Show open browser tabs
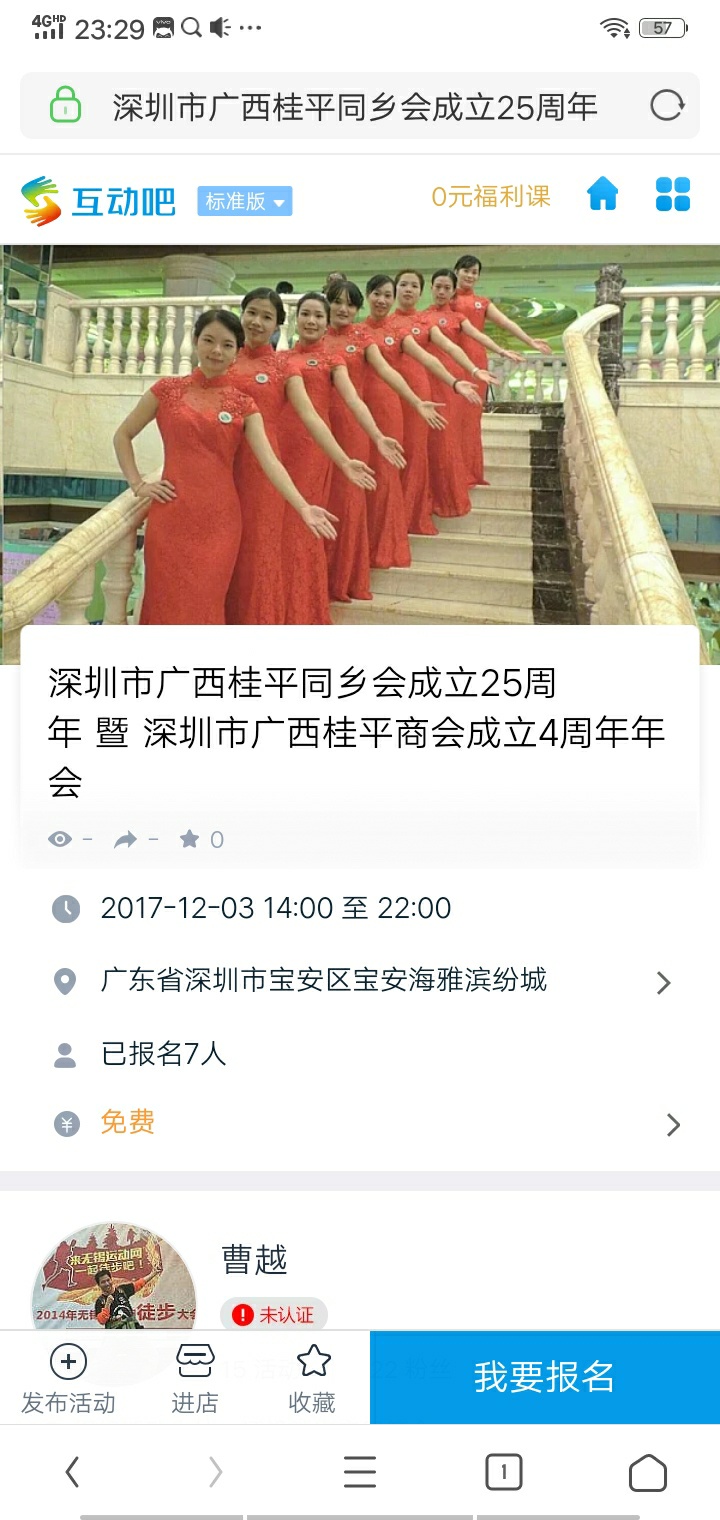 pos(503,1472)
